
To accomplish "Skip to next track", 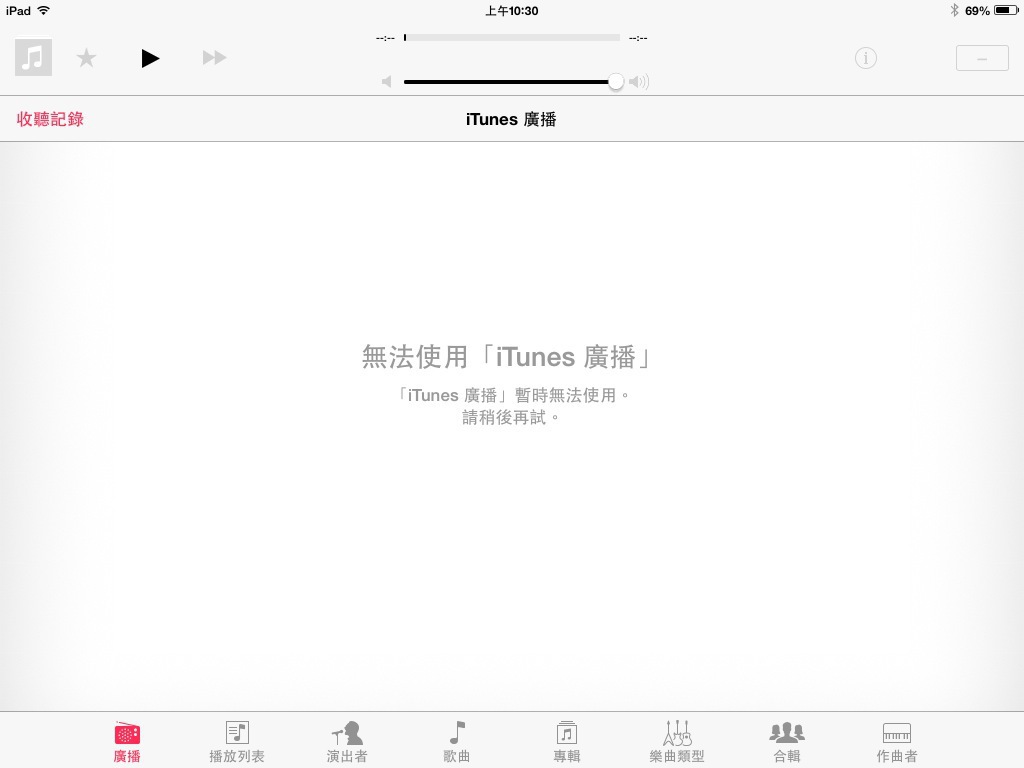I will (x=214, y=58).
